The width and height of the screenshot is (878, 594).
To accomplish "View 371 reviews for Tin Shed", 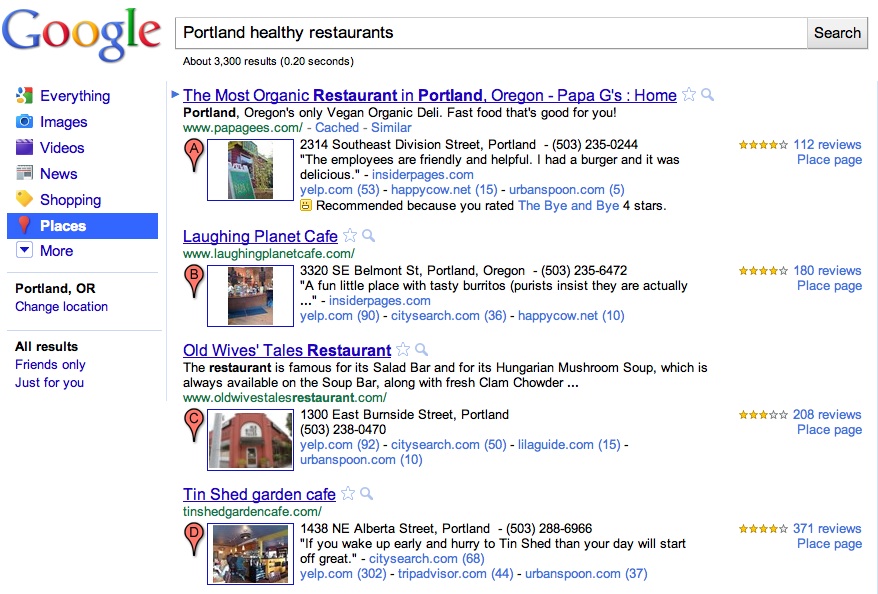I will [826, 529].
